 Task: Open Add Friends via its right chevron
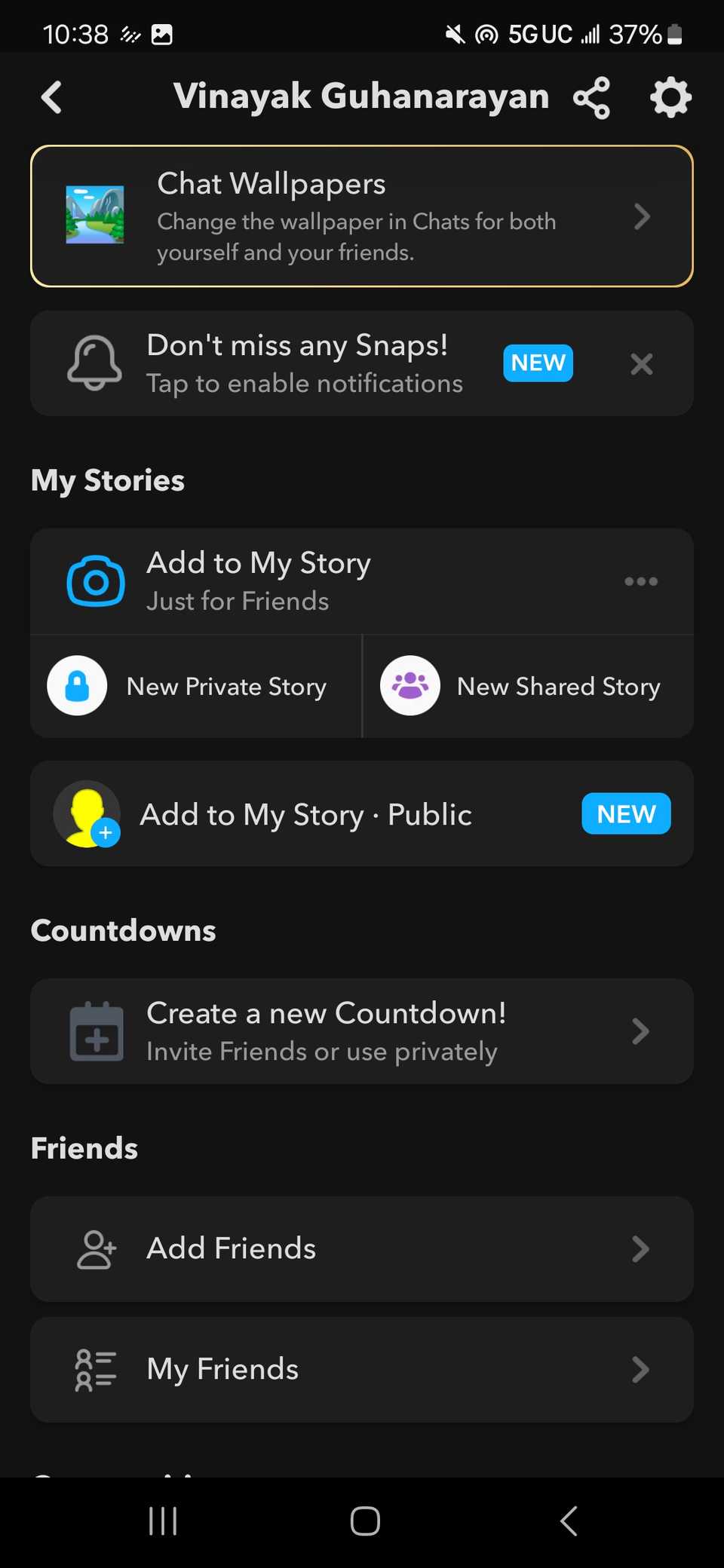pos(640,1249)
